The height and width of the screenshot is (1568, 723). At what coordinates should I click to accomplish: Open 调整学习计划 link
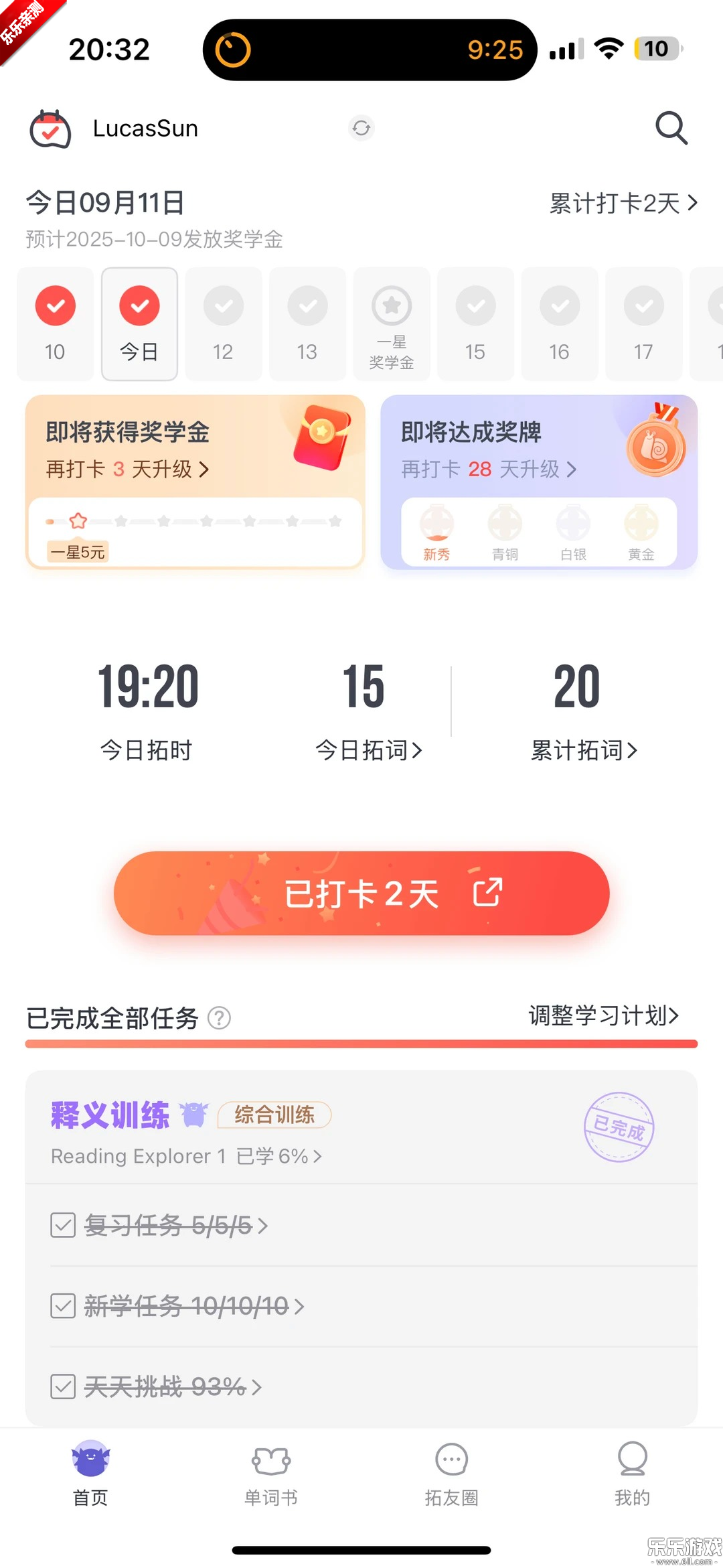pos(602,1017)
